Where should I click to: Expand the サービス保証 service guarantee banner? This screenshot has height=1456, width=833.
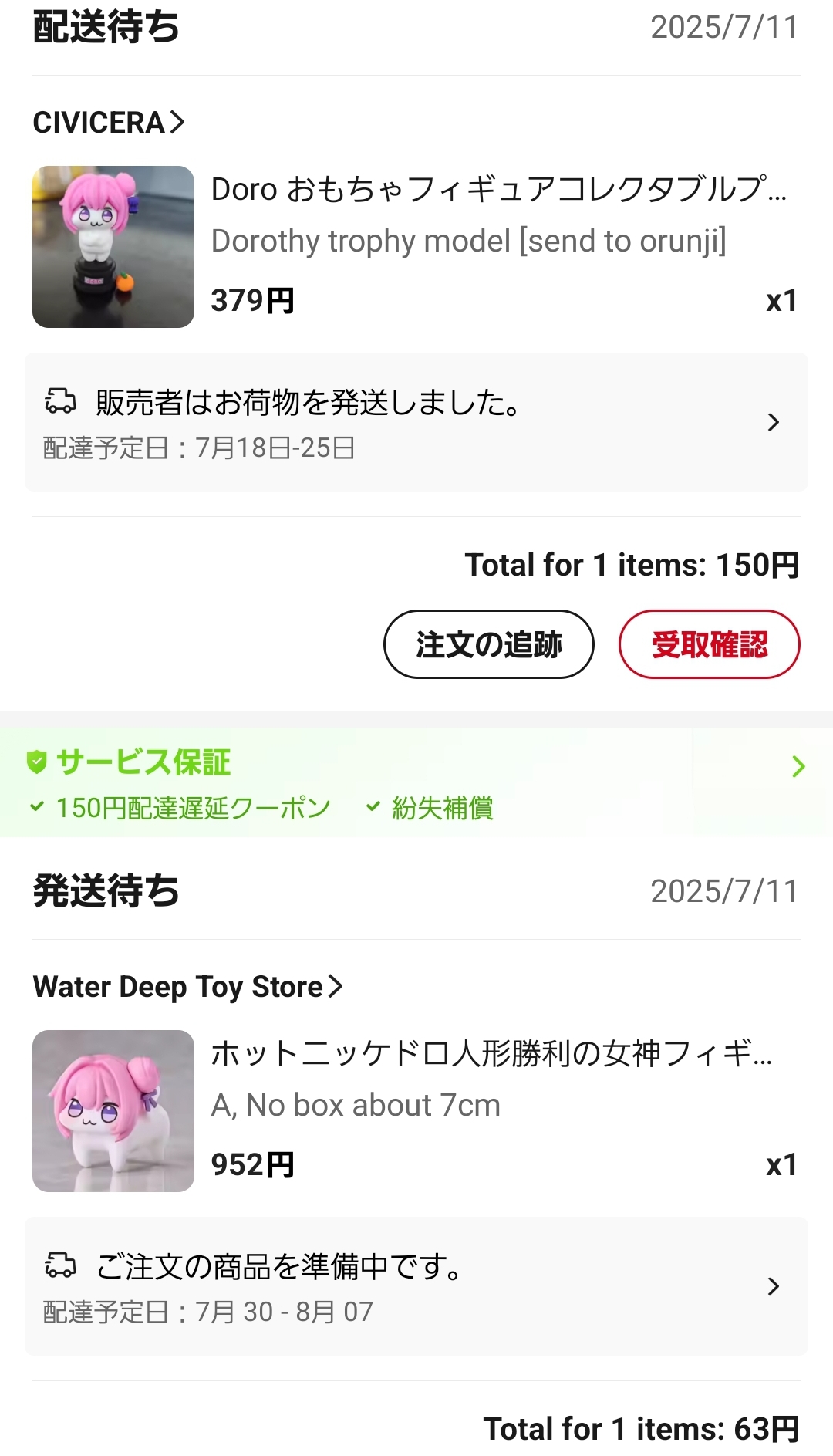coord(416,782)
